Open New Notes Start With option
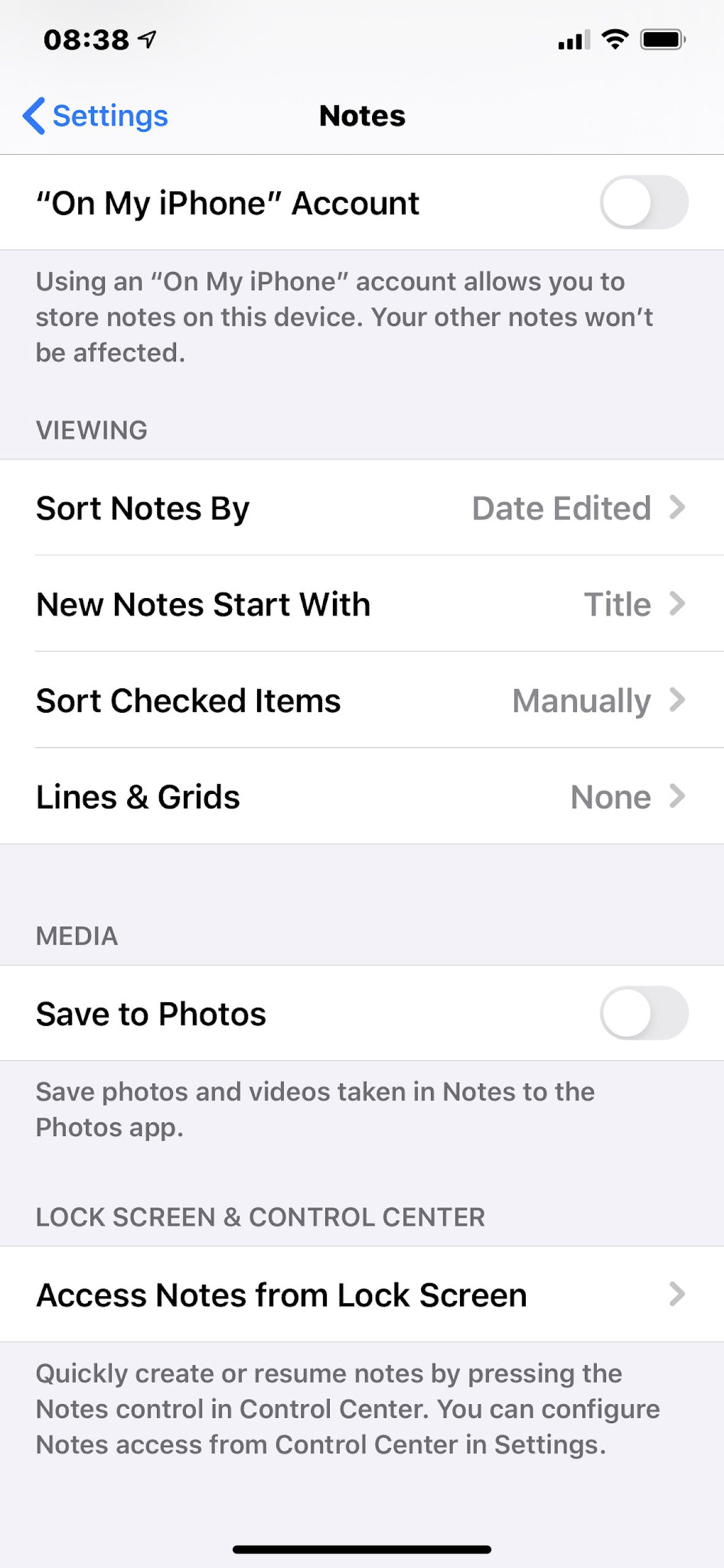Screen dimensions: 724x1568 [362, 604]
